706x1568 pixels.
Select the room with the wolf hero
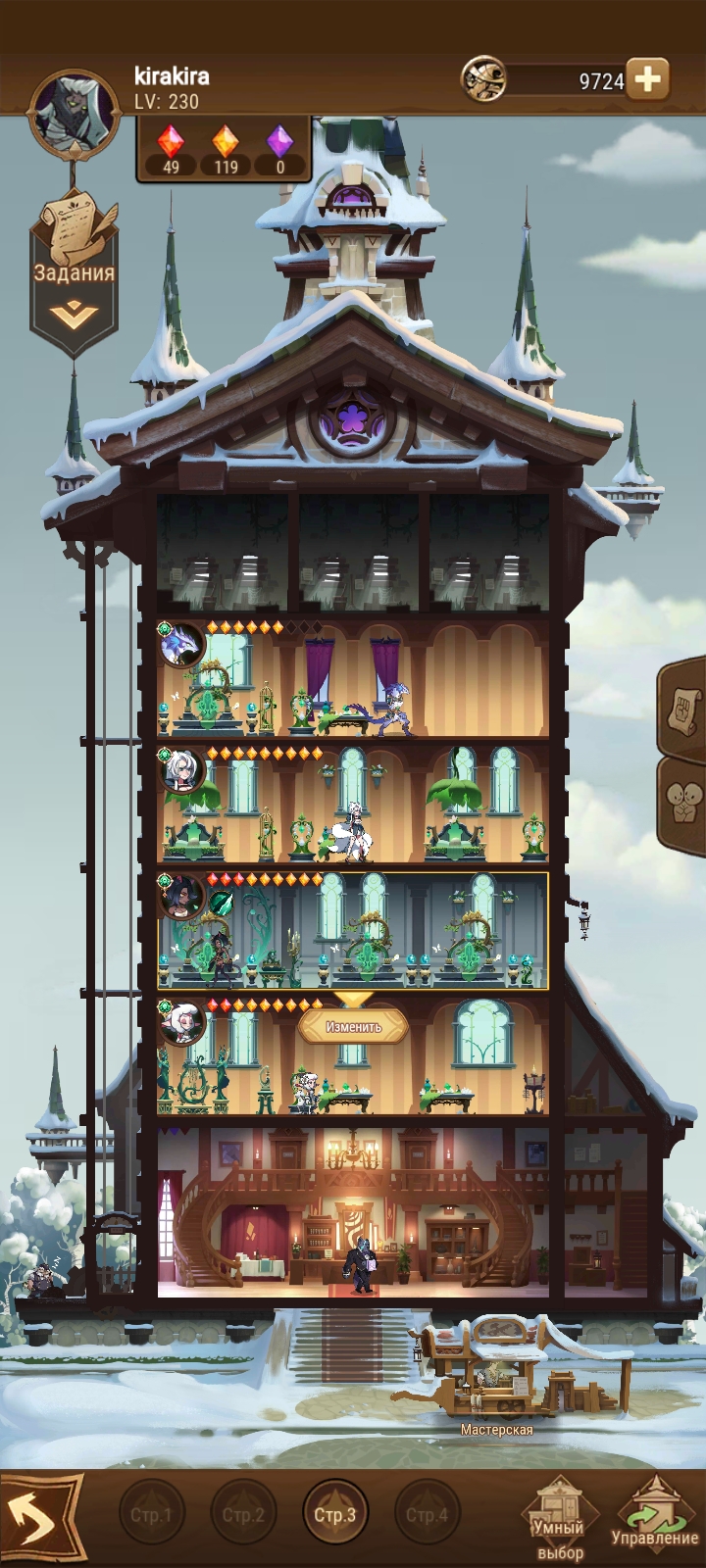point(353,679)
